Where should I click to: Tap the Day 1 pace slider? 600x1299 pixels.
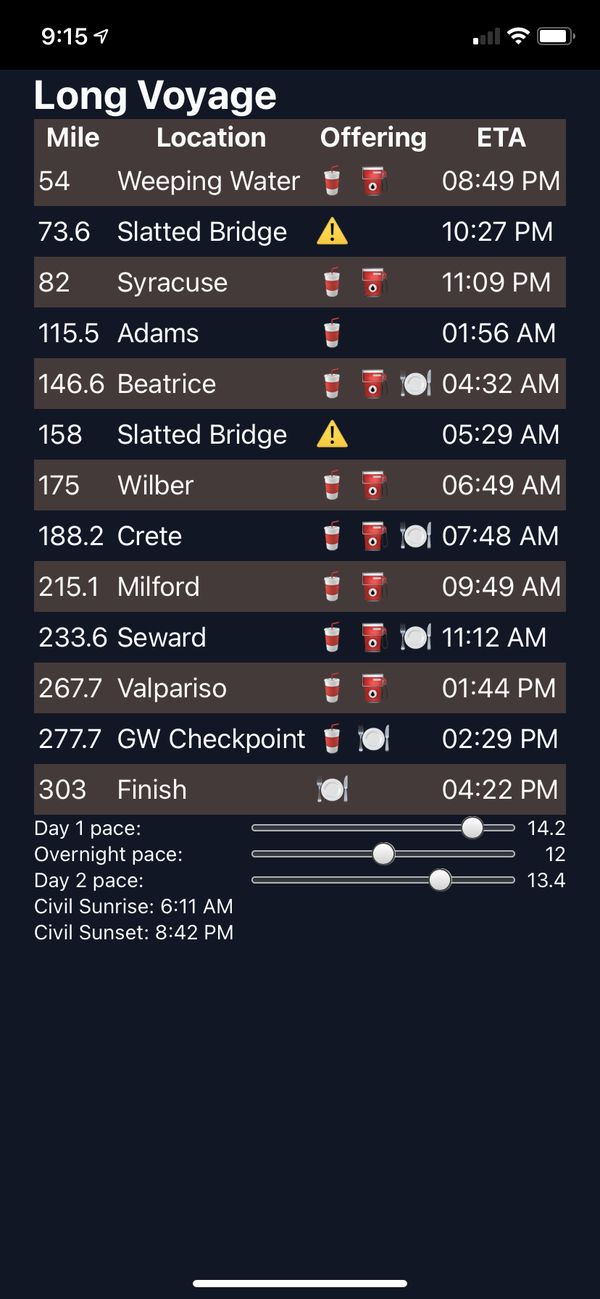pyautogui.click(x=472, y=828)
